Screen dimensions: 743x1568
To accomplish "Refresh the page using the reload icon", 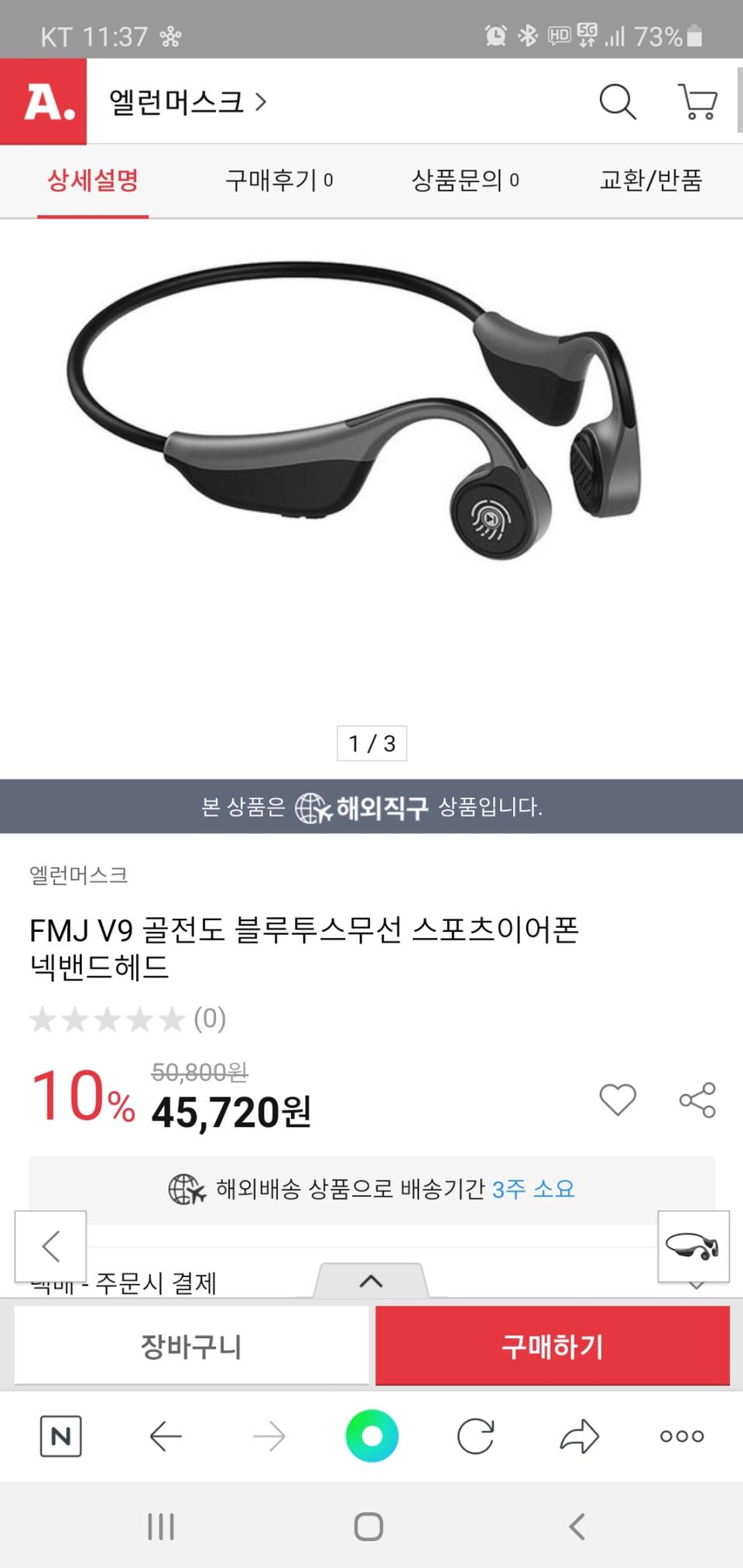I will [474, 1436].
